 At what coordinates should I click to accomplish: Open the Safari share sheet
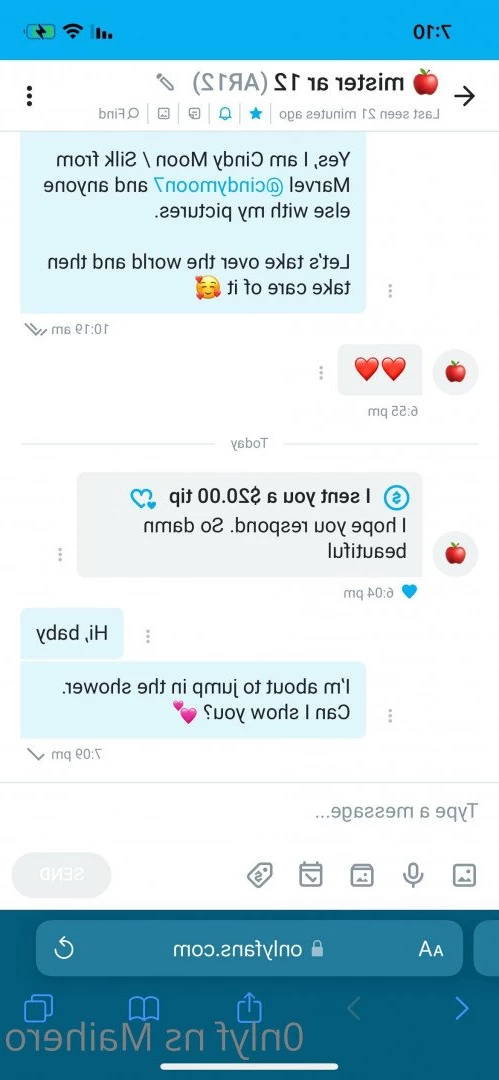[x=250, y=1008]
